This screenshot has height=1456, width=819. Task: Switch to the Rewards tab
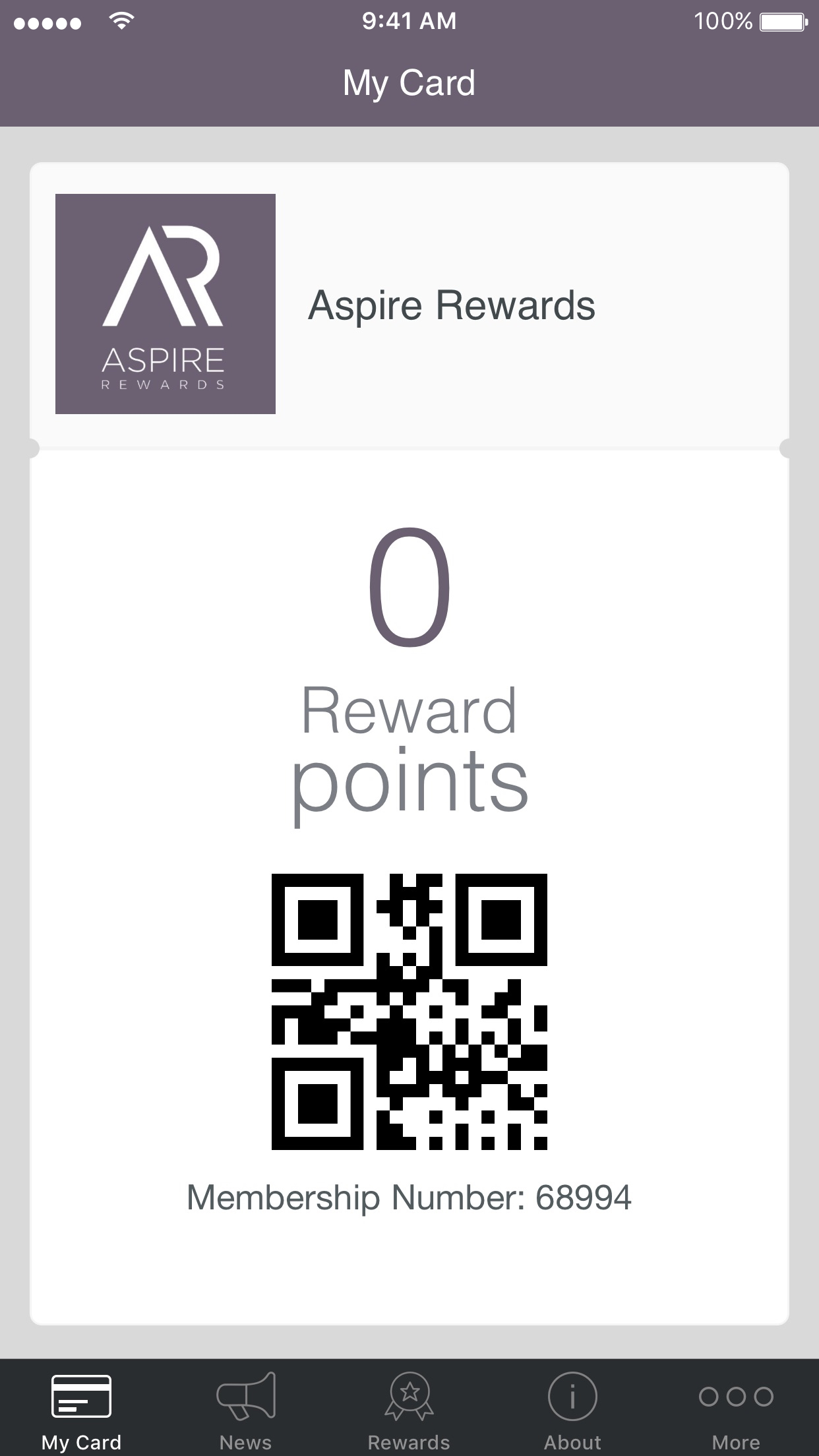pos(409,1411)
